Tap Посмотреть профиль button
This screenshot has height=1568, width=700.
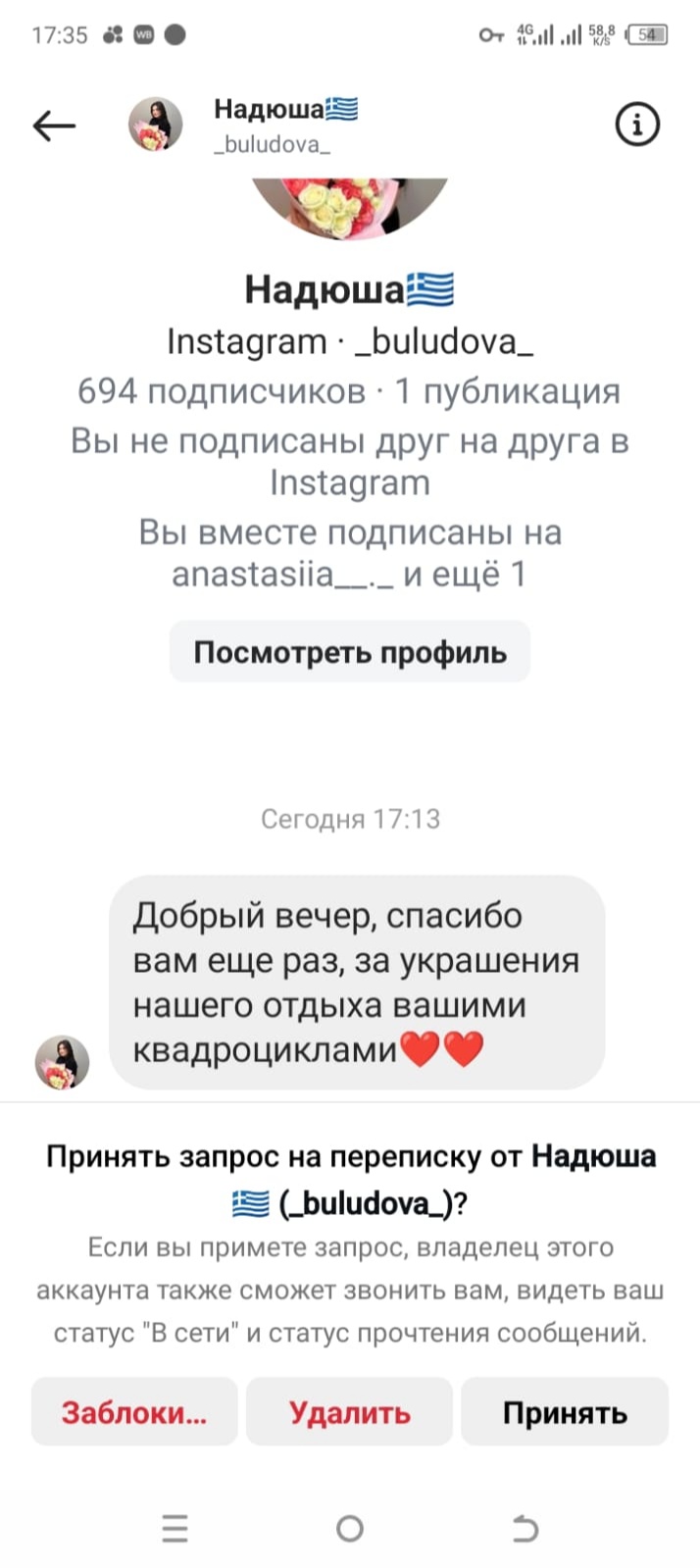350,652
